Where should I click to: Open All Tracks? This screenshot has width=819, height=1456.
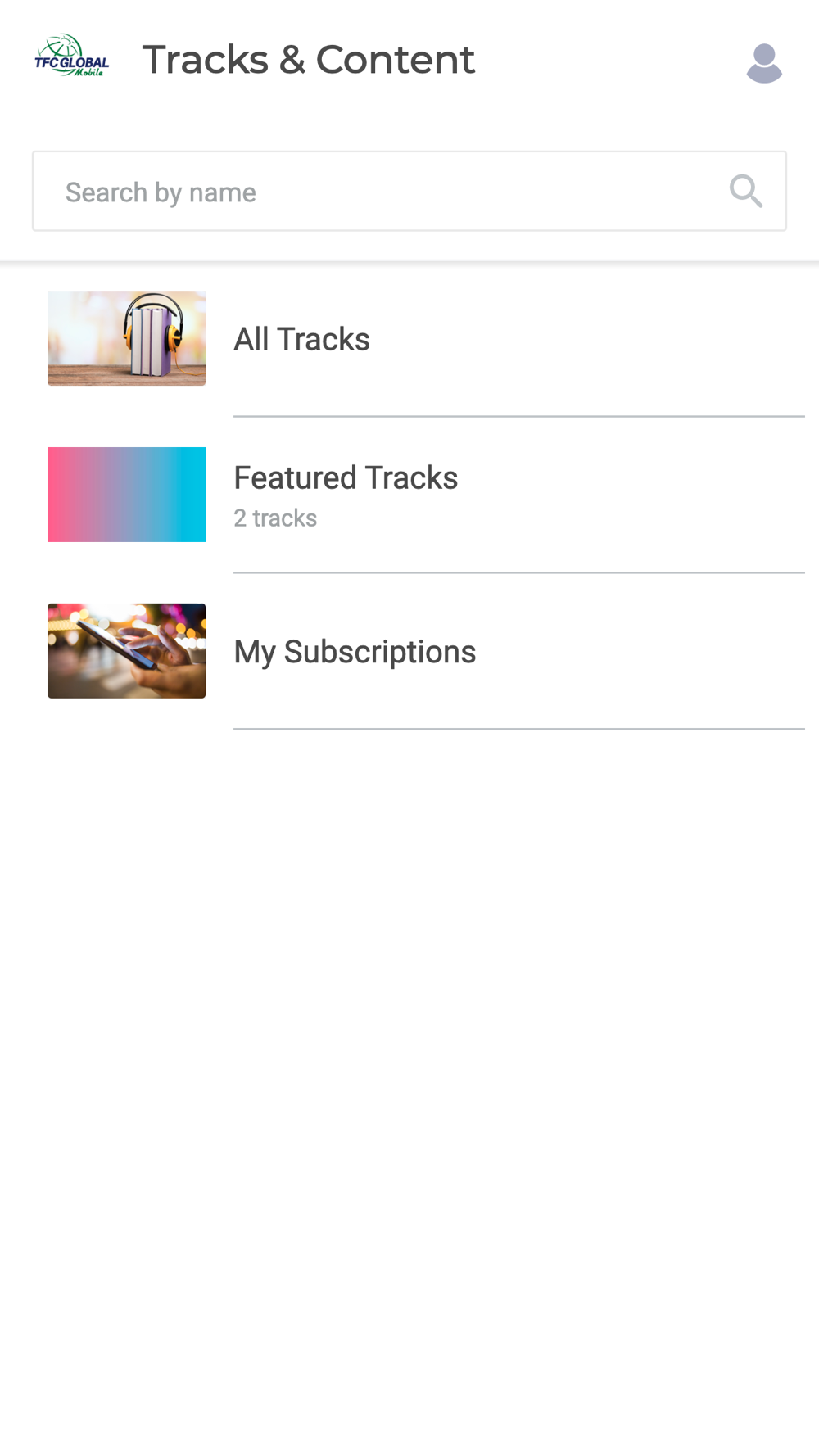pyautogui.click(x=409, y=339)
